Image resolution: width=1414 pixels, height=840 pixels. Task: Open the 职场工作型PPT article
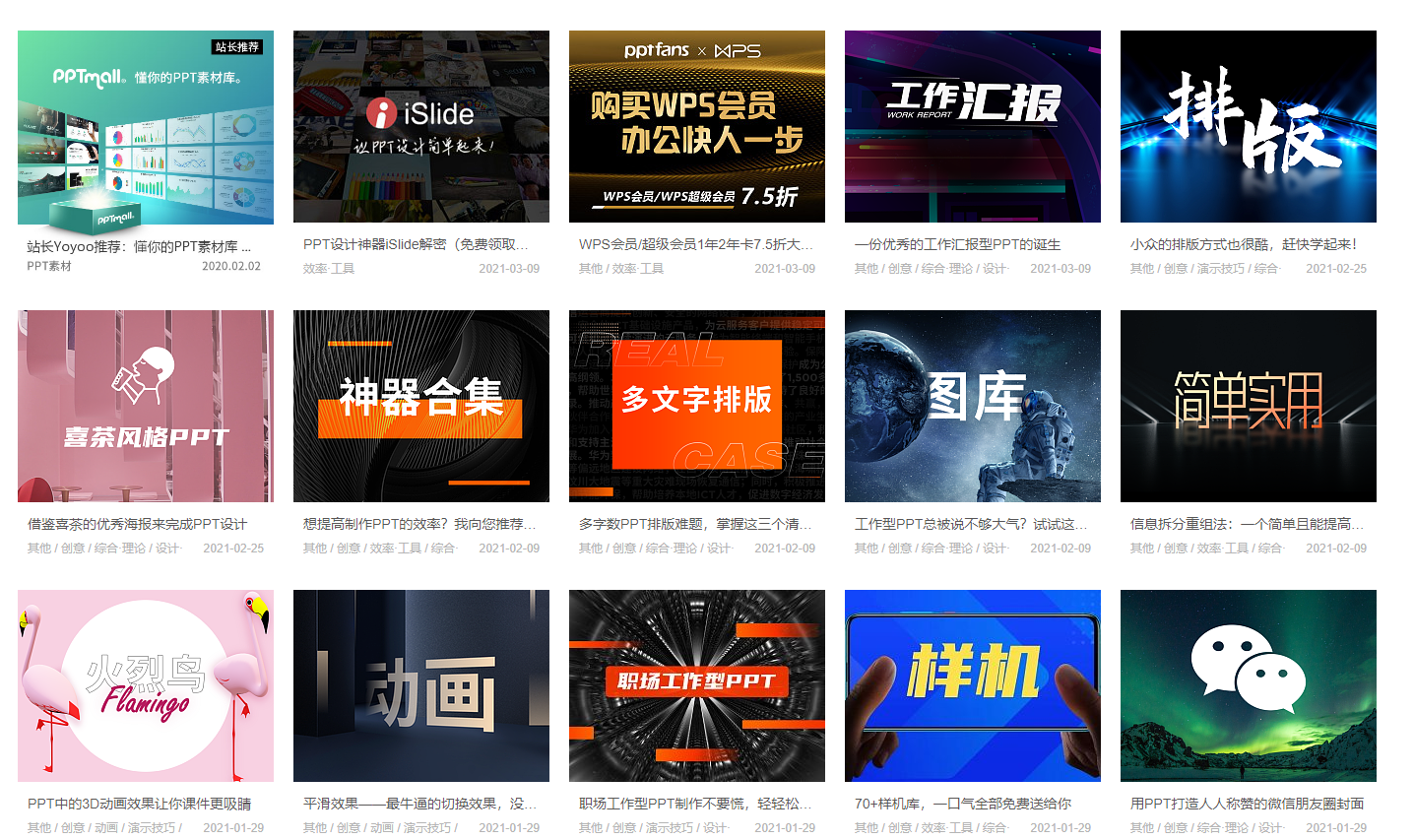[x=697, y=686]
